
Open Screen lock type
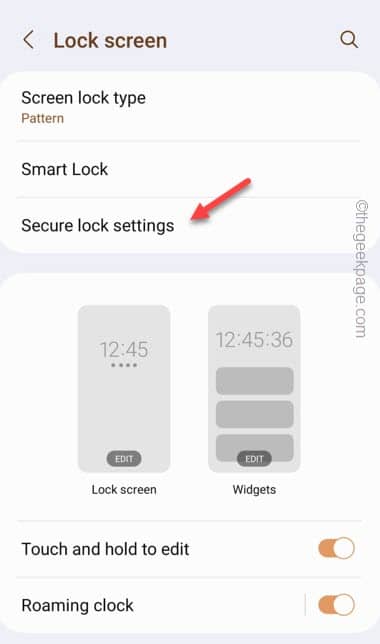[189, 108]
